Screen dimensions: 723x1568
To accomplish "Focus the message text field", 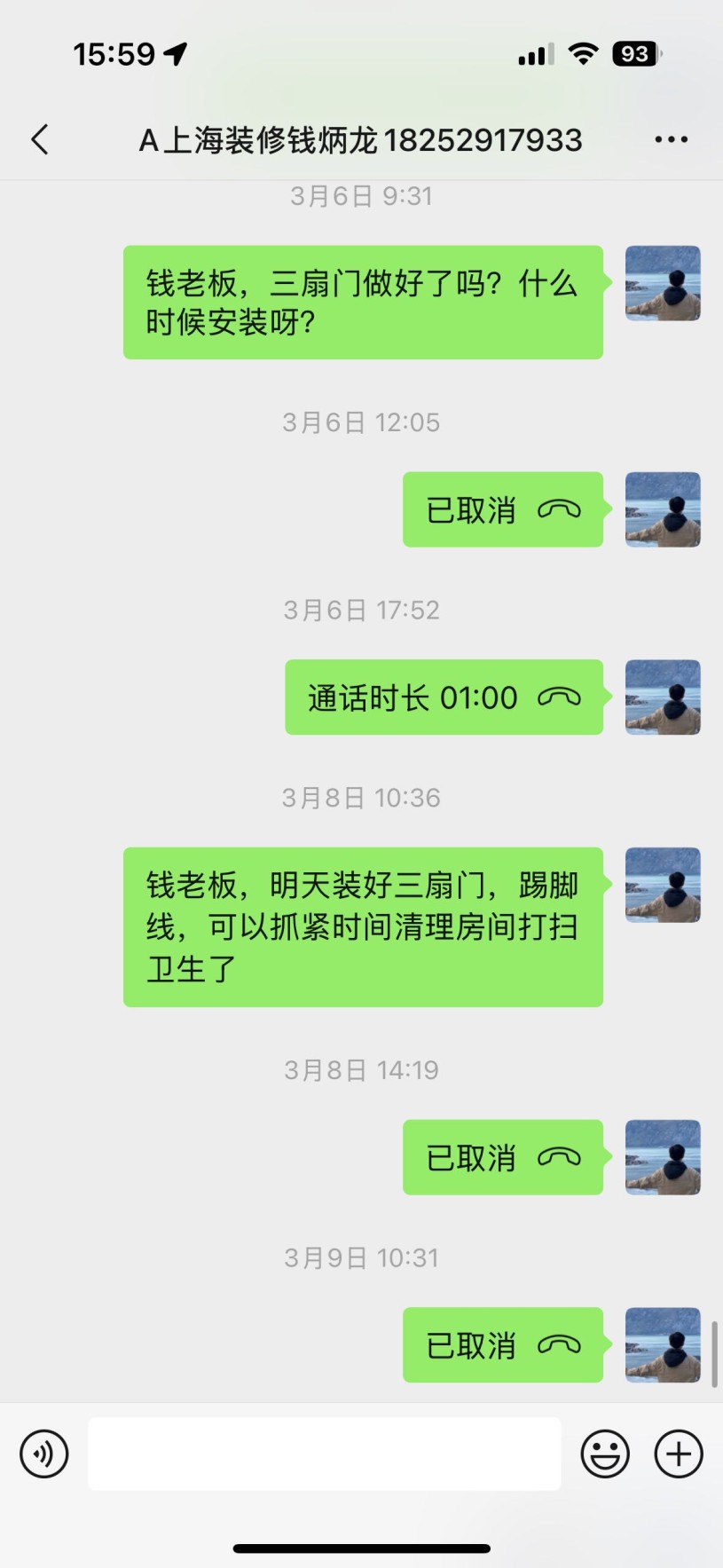I will click(x=324, y=1454).
